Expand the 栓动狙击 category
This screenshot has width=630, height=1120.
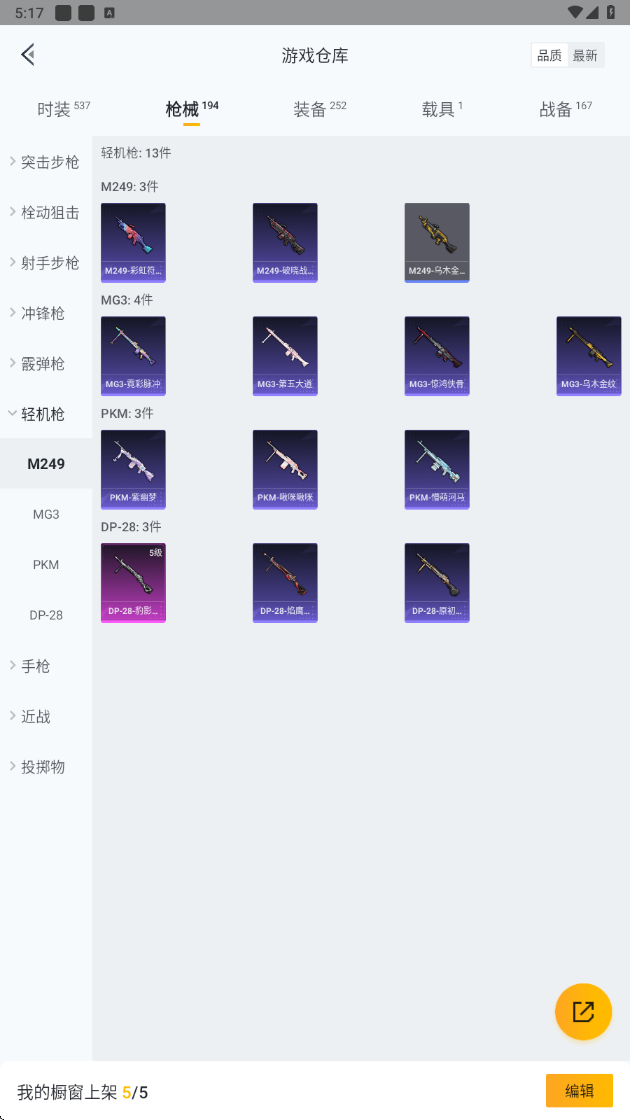[x=46, y=212]
